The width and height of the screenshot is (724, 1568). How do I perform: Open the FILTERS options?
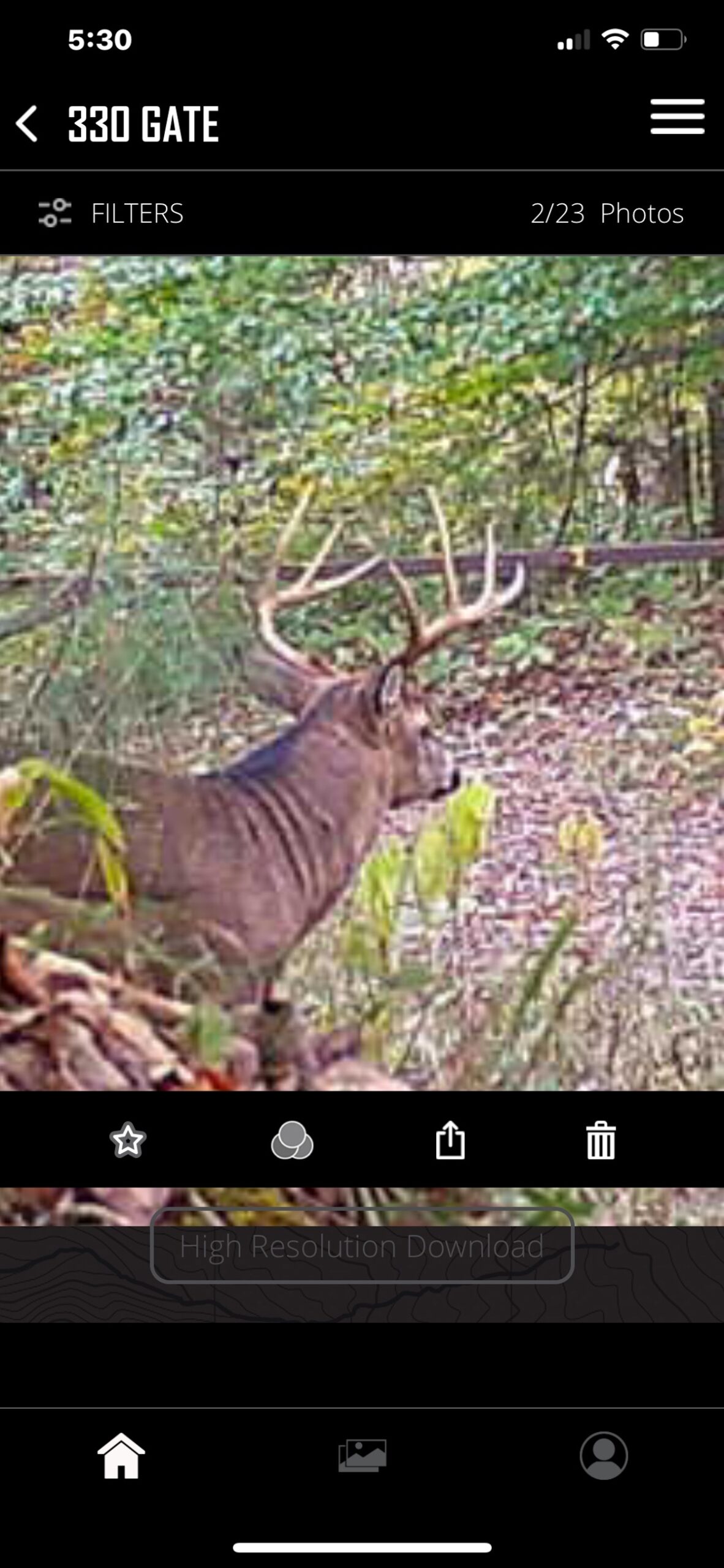111,213
